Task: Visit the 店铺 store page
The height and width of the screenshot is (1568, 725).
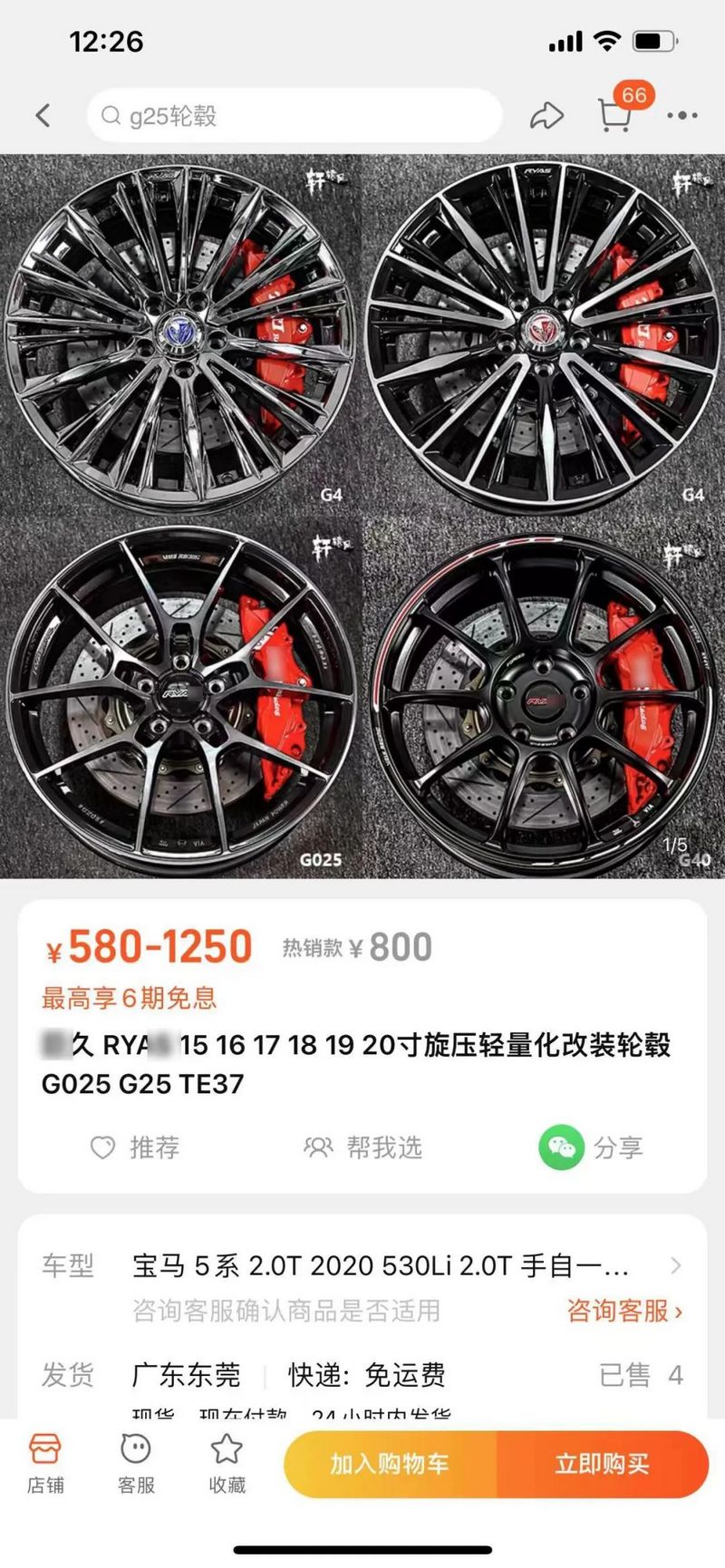Action: (45, 1463)
